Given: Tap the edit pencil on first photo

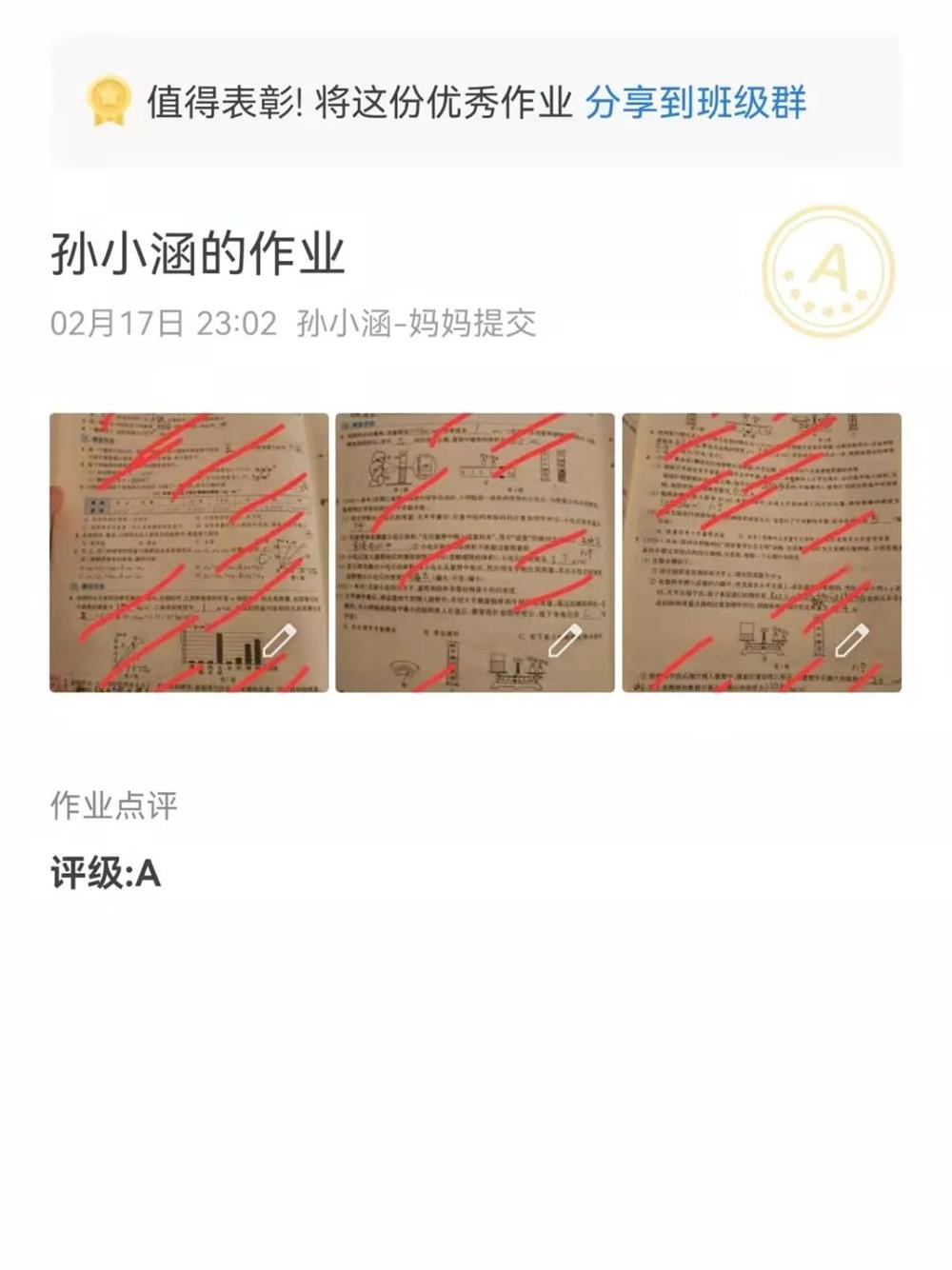Looking at the screenshot, I should tap(280, 642).
